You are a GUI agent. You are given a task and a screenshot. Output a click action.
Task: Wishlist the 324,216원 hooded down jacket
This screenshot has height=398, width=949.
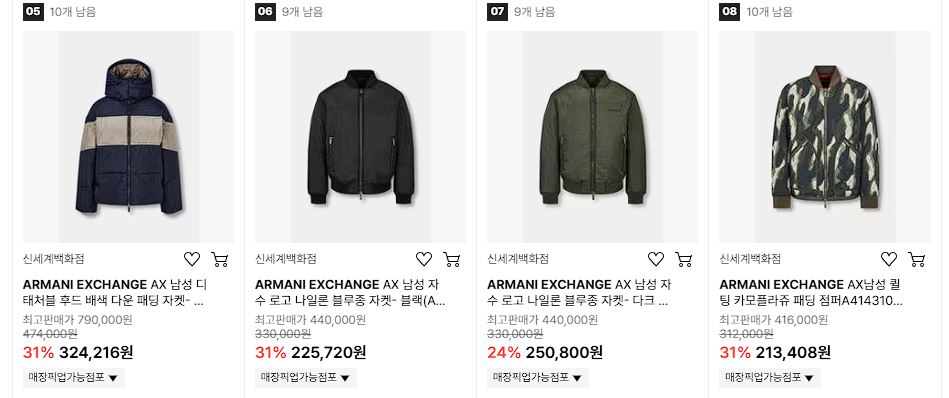click(x=192, y=259)
